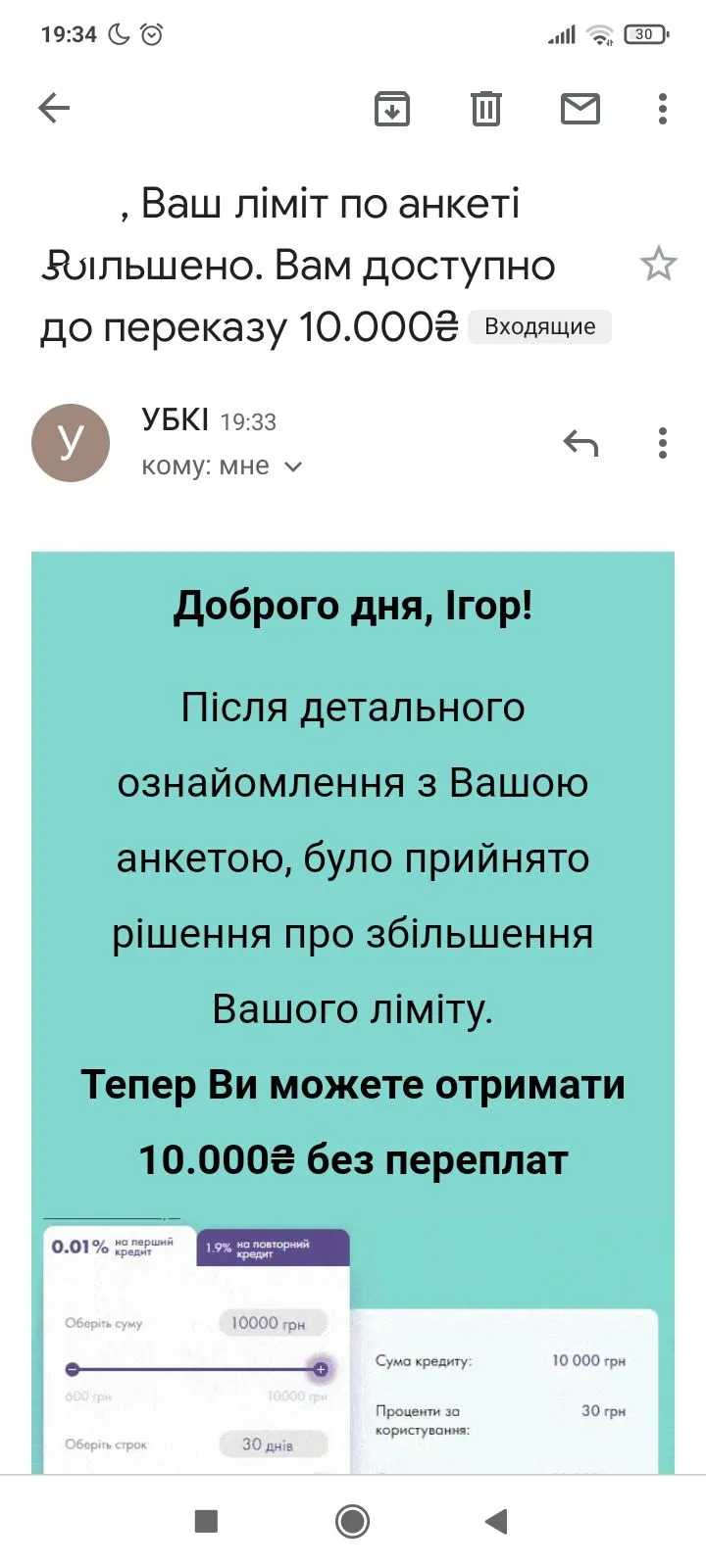Image resolution: width=706 pixels, height=1568 pixels.
Task: Go back to the inbox list
Action: pos(54,108)
